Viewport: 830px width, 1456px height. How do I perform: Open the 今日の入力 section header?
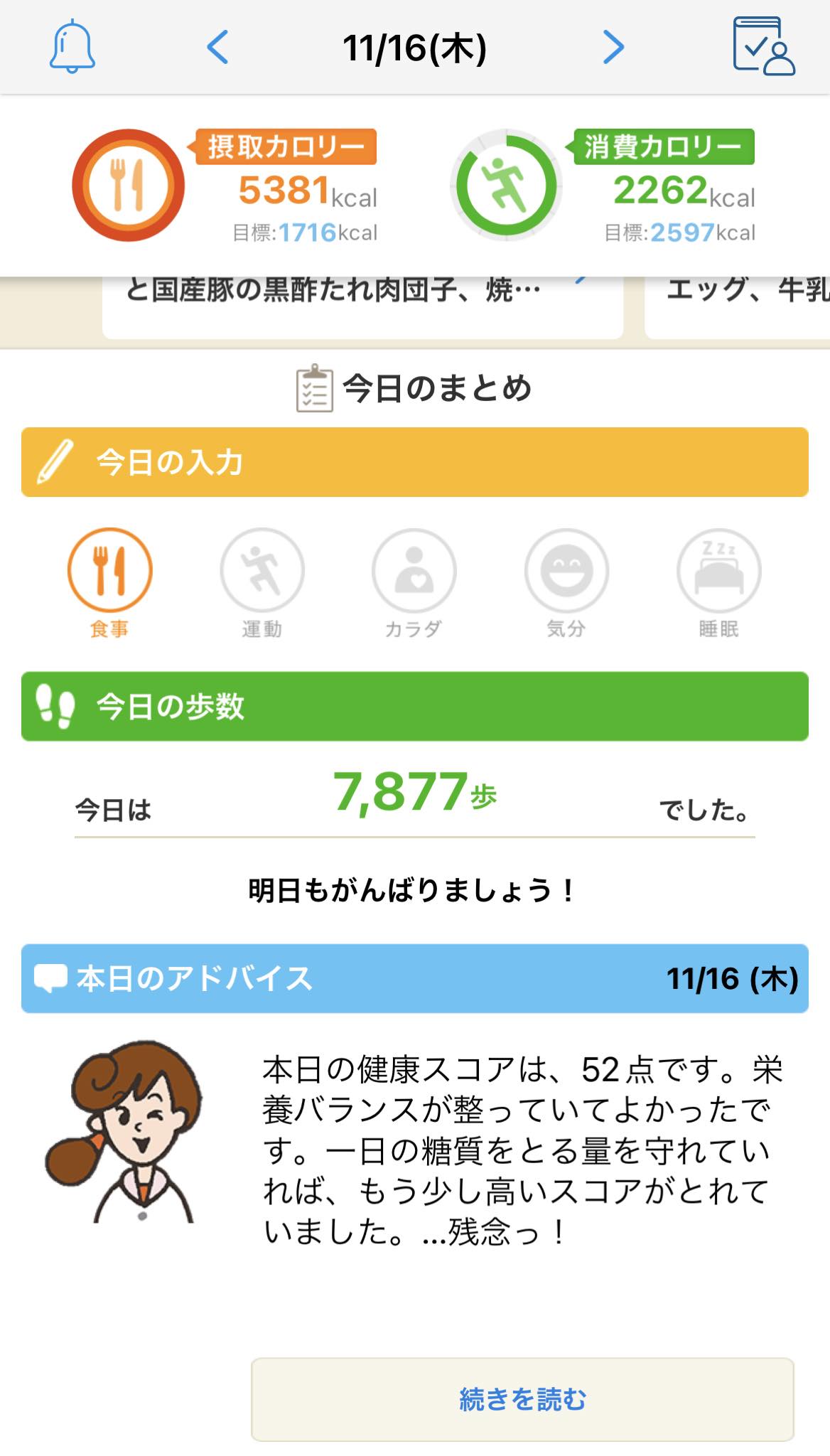coord(415,462)
